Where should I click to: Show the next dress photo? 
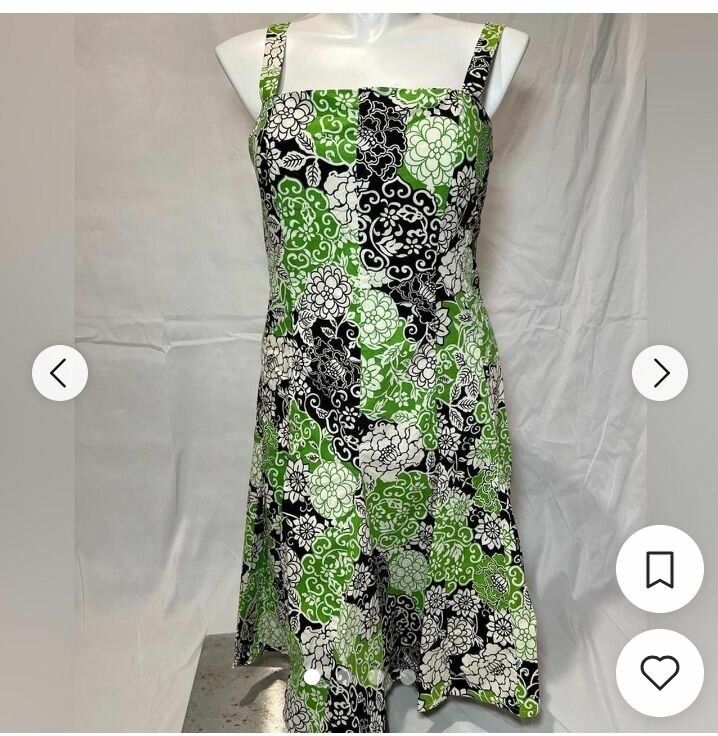[x=660, y=373]
